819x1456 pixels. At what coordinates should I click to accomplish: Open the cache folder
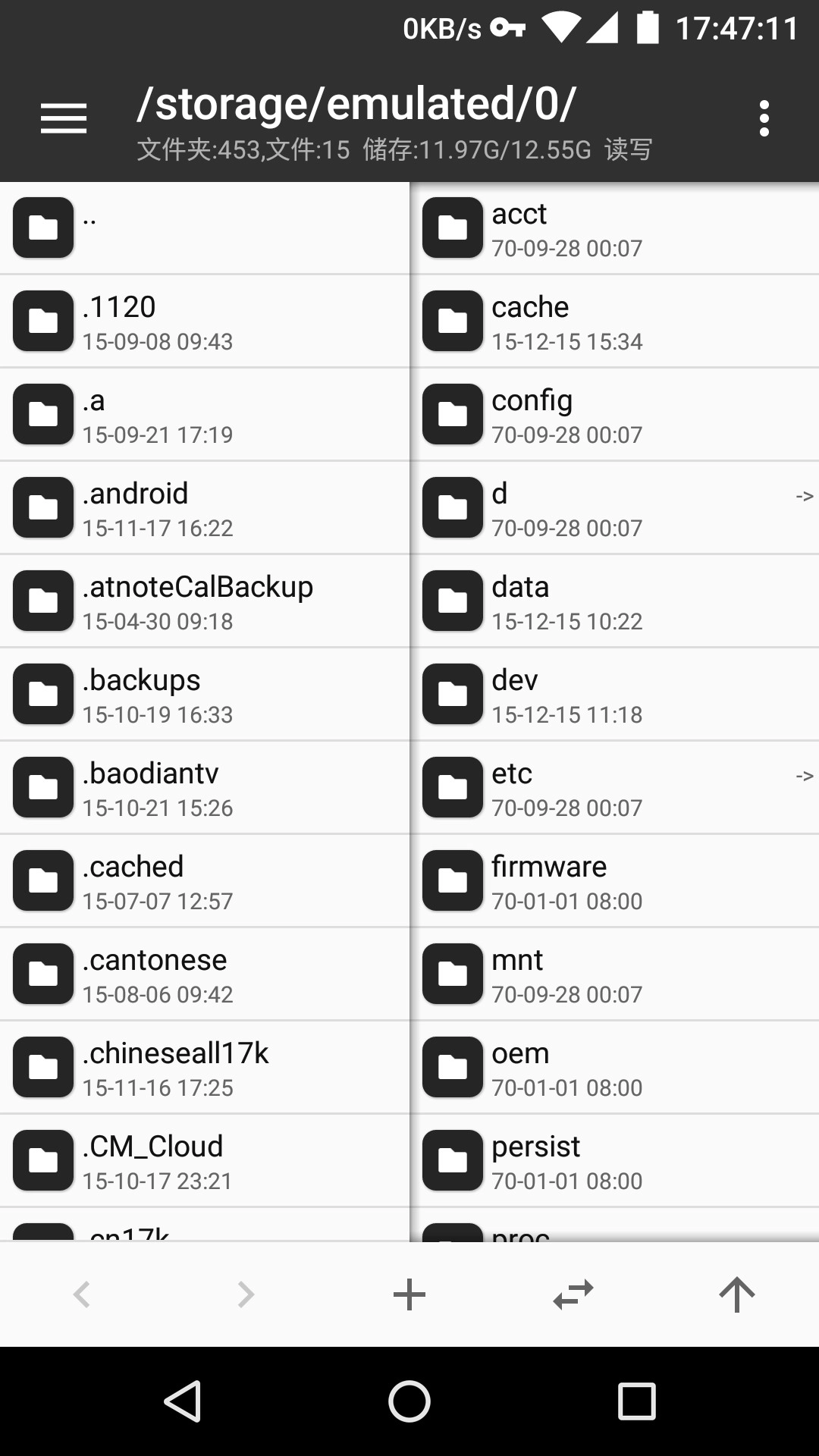615,322
